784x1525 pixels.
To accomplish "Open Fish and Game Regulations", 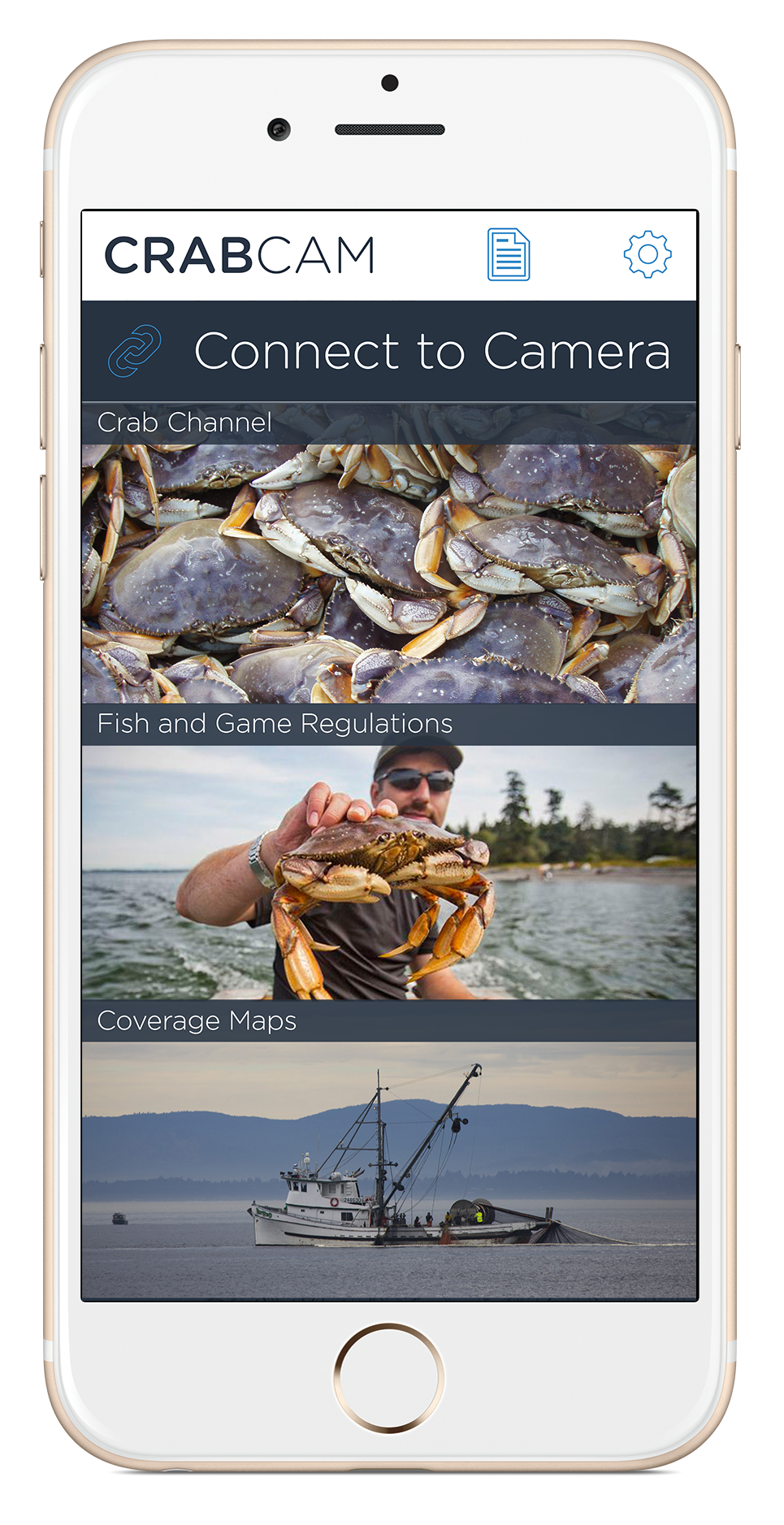I will pyautogui.click(x=389, y=851).
